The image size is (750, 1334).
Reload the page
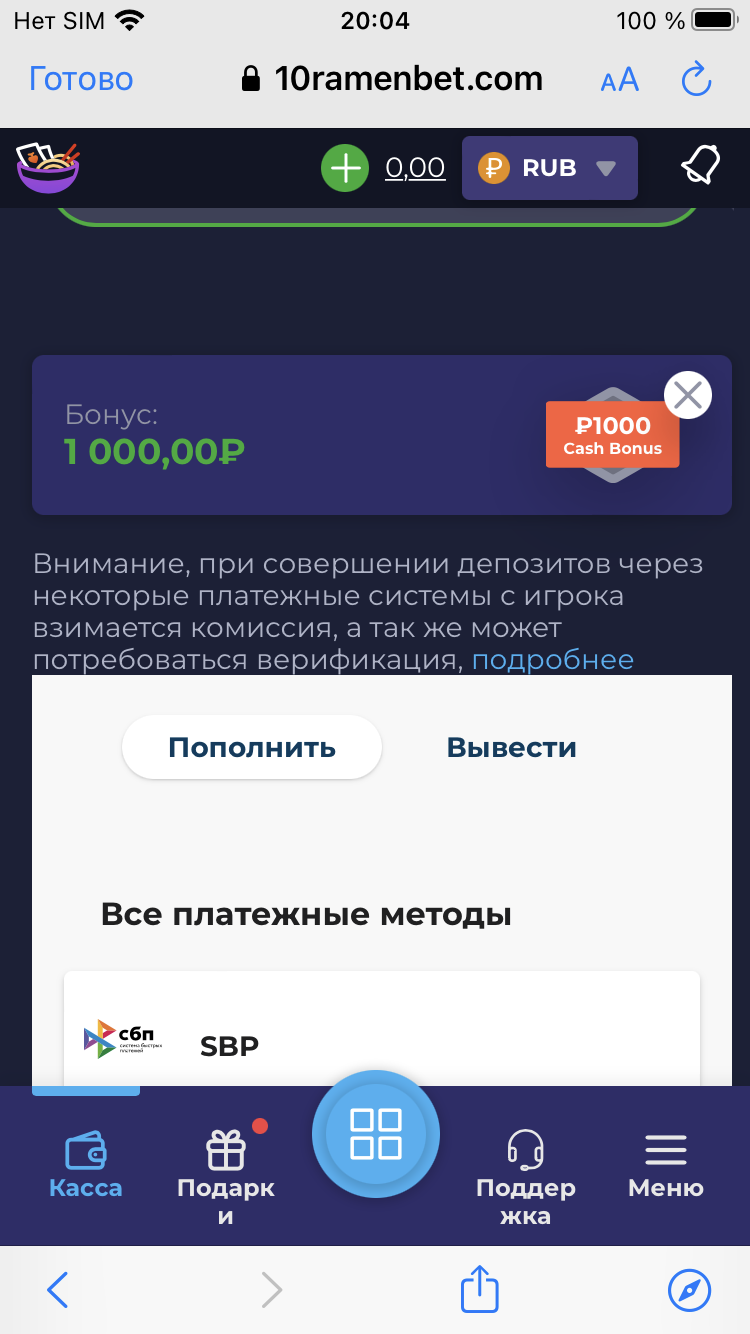pyautogui.click(x=696, y=80)
